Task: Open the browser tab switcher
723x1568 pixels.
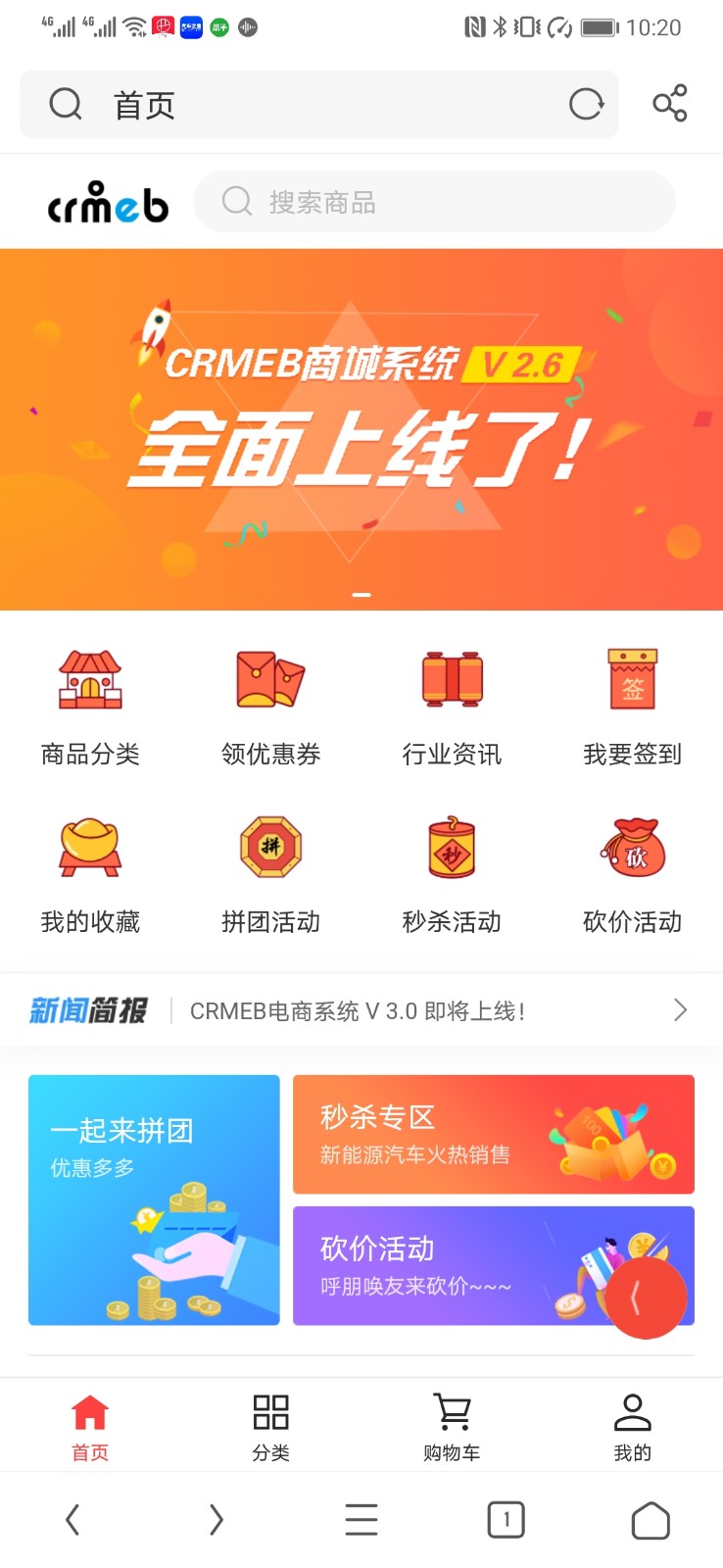Action: point(506,1520)
